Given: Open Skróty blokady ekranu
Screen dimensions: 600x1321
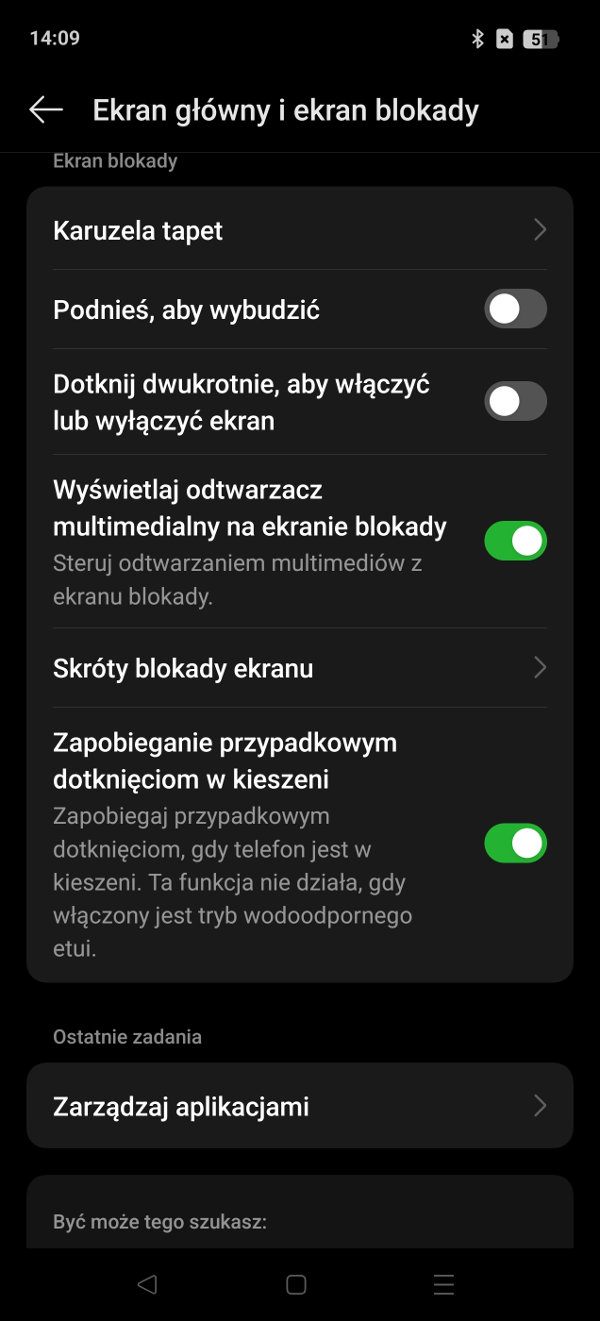Looking at the screenshot, I should click(x=300, y=668).
